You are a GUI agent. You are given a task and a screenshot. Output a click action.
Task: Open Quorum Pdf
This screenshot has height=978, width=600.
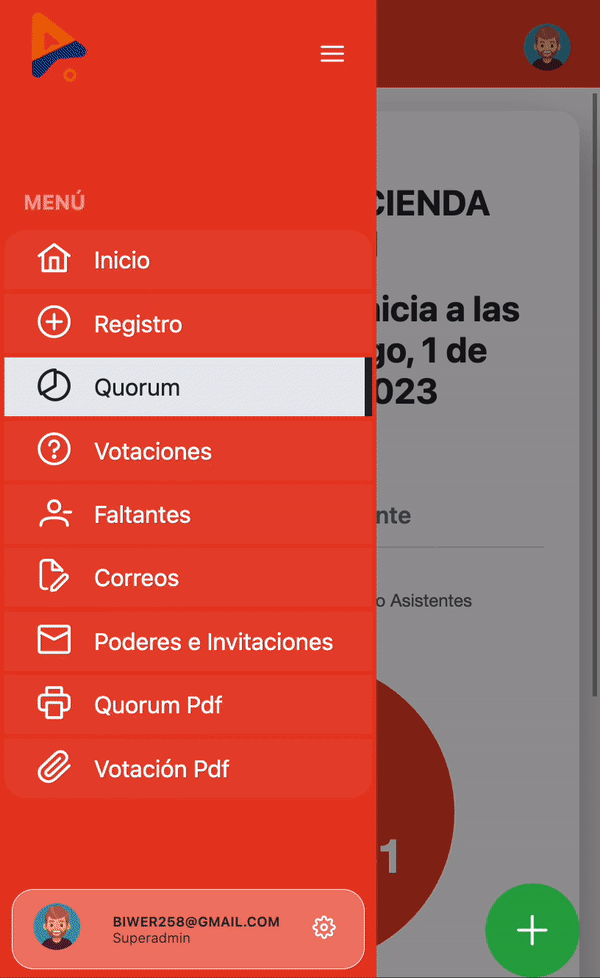(187, 705)
